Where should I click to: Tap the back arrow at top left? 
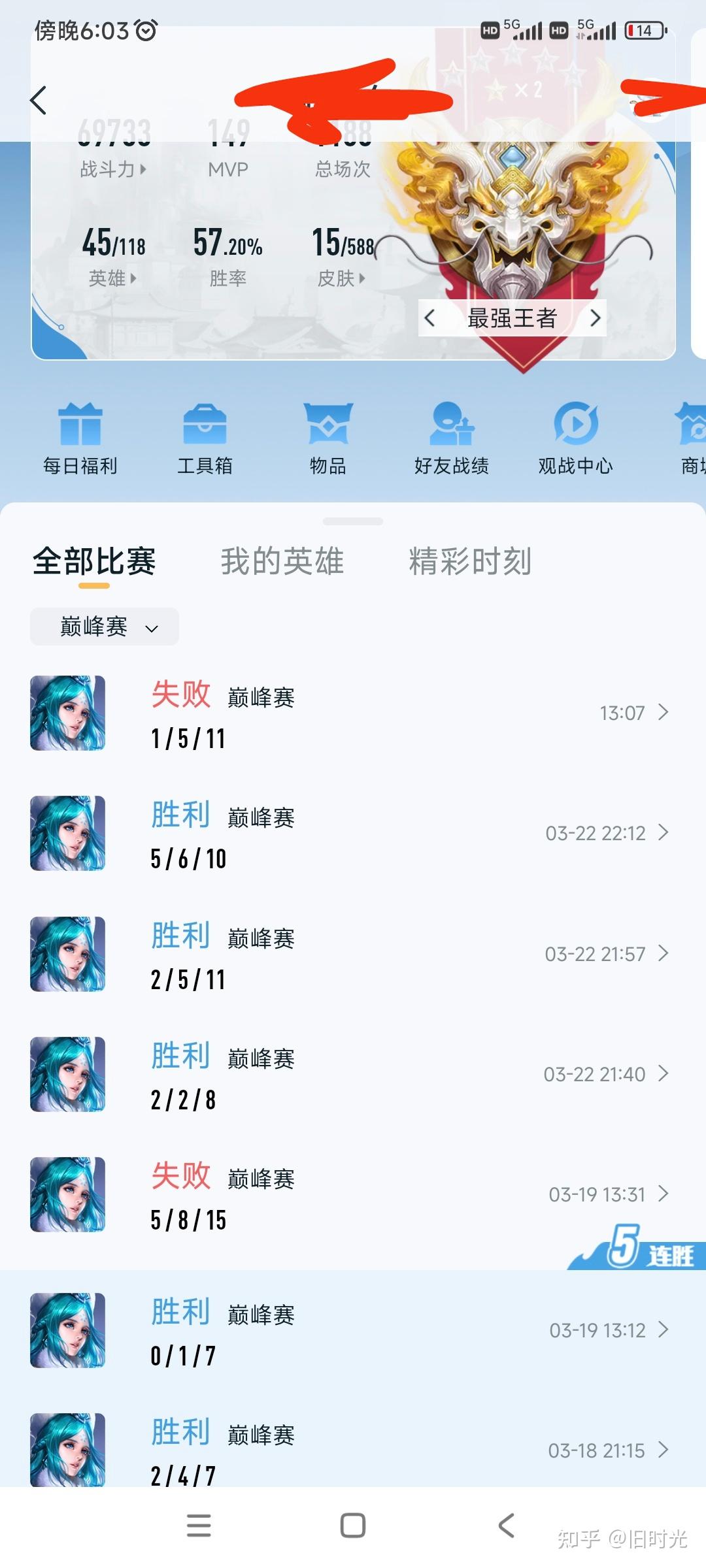[37, 101]
